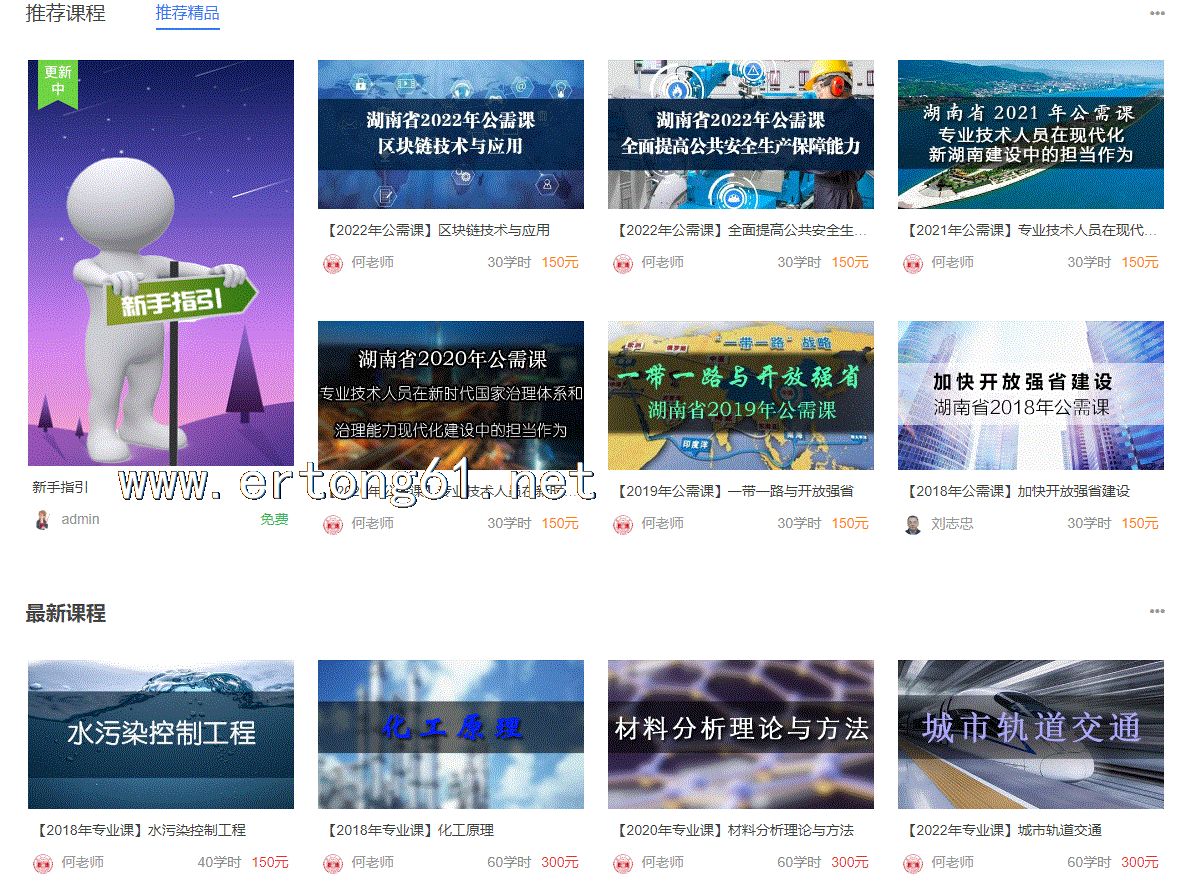1197x894 pixels.
Task: Open the 湖南省2020年公需课 course card
Action: pyautogui.click(x=450, y=395)
